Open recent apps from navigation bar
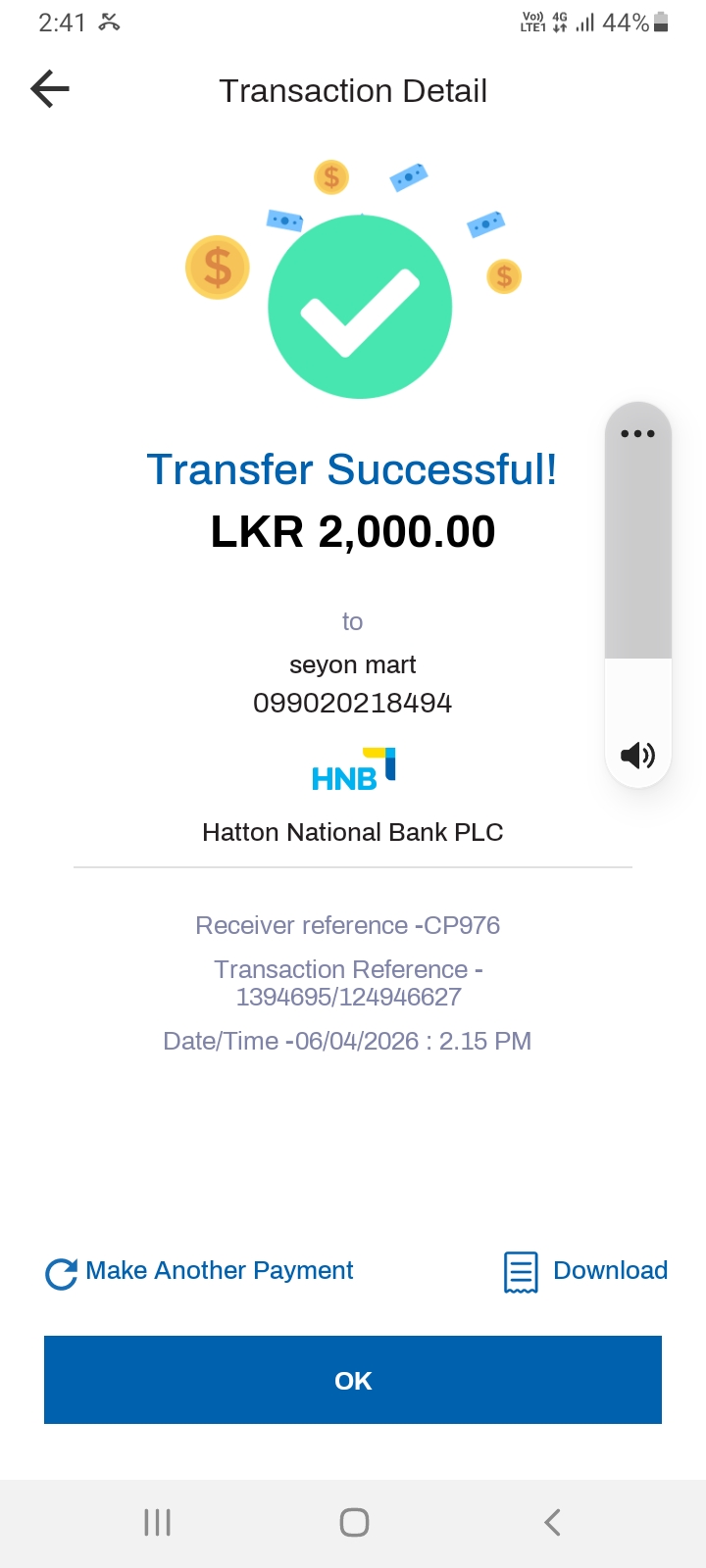Image resolution: width=706 pixels, height=1568 pixels. pyautogui.click(x=157, y=1522)
